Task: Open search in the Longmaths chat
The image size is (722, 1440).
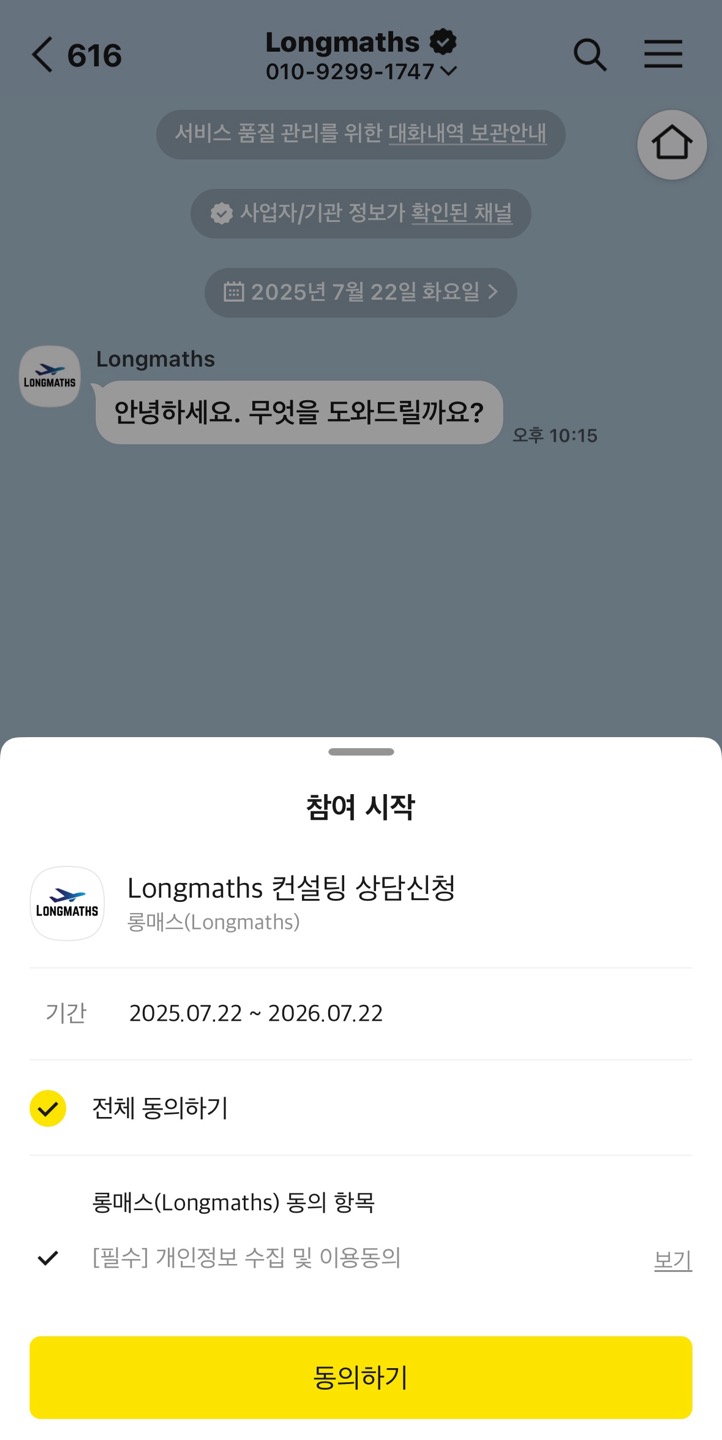Action: pyautogui.click(x=590, y=55)
